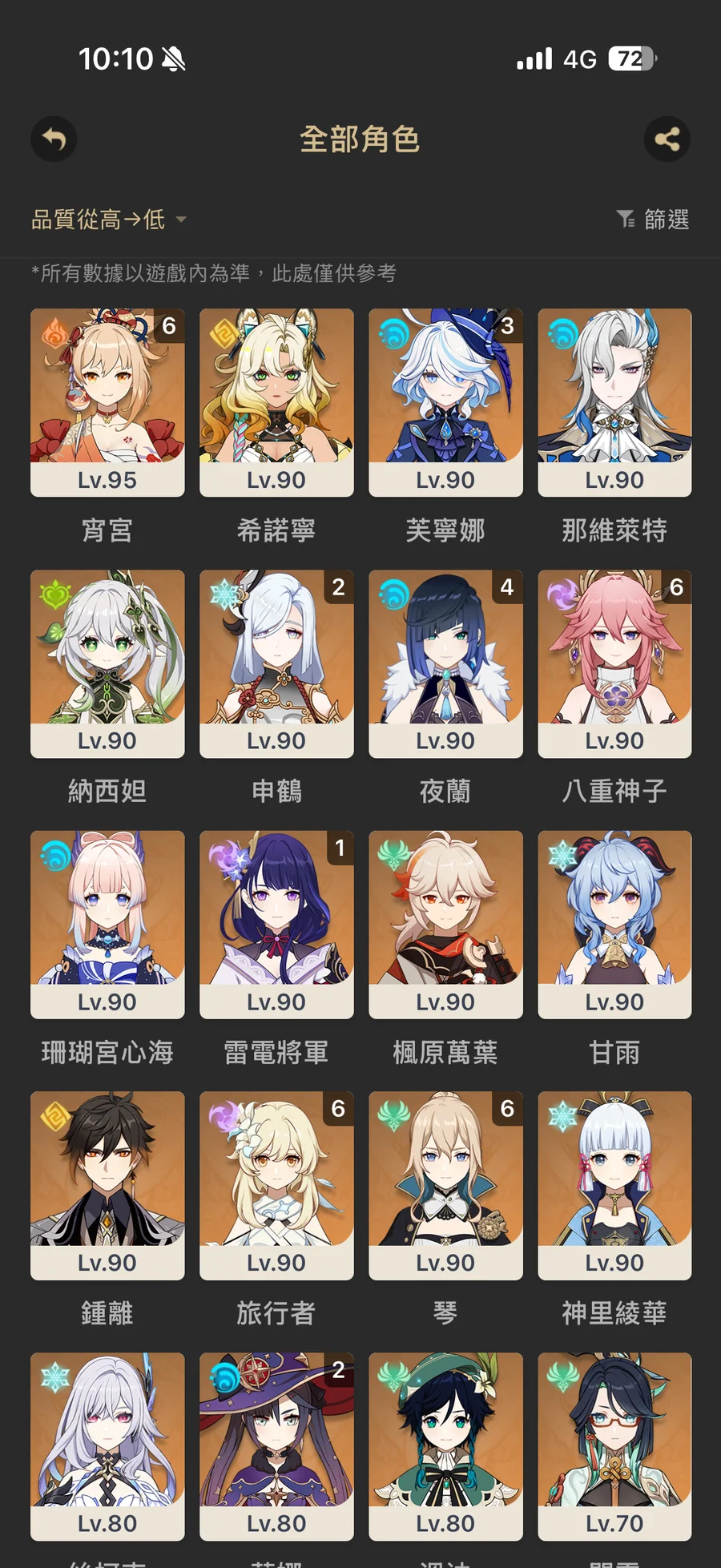Tap the 納西妲 character card

point(107,663)
